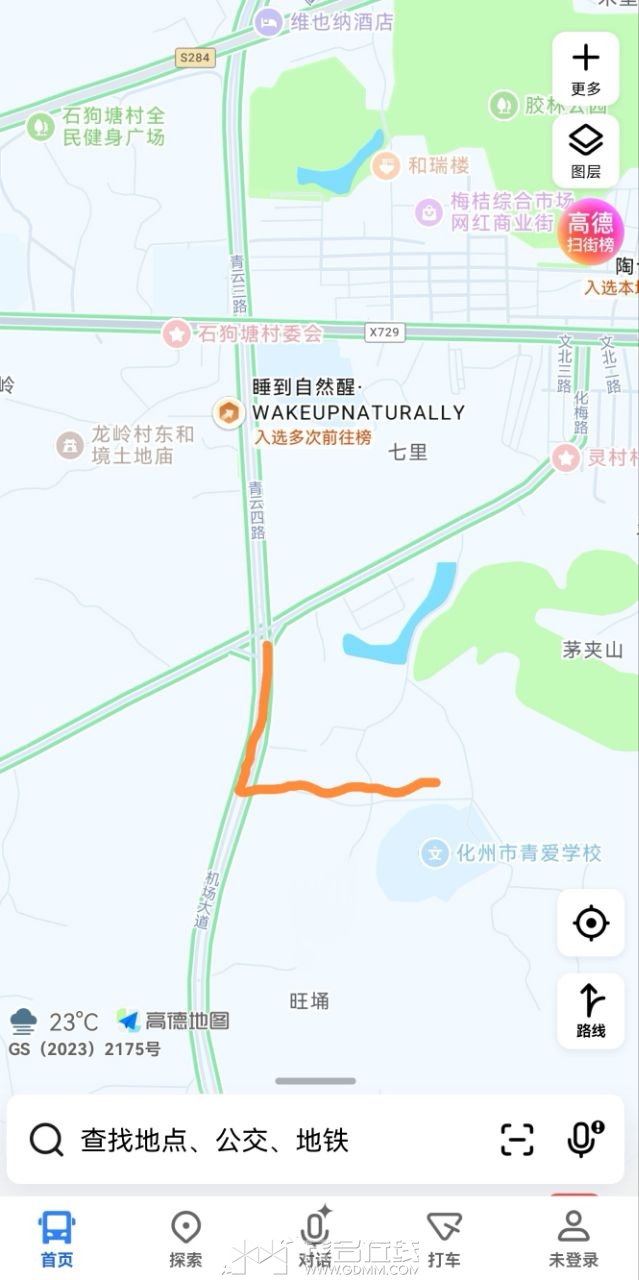The width and height of the screenshot is (639, 1280).
Task: Select the 睡到自然醒 WAKEUPNATURALLY place marker
Action: click(x=229, y=412)
